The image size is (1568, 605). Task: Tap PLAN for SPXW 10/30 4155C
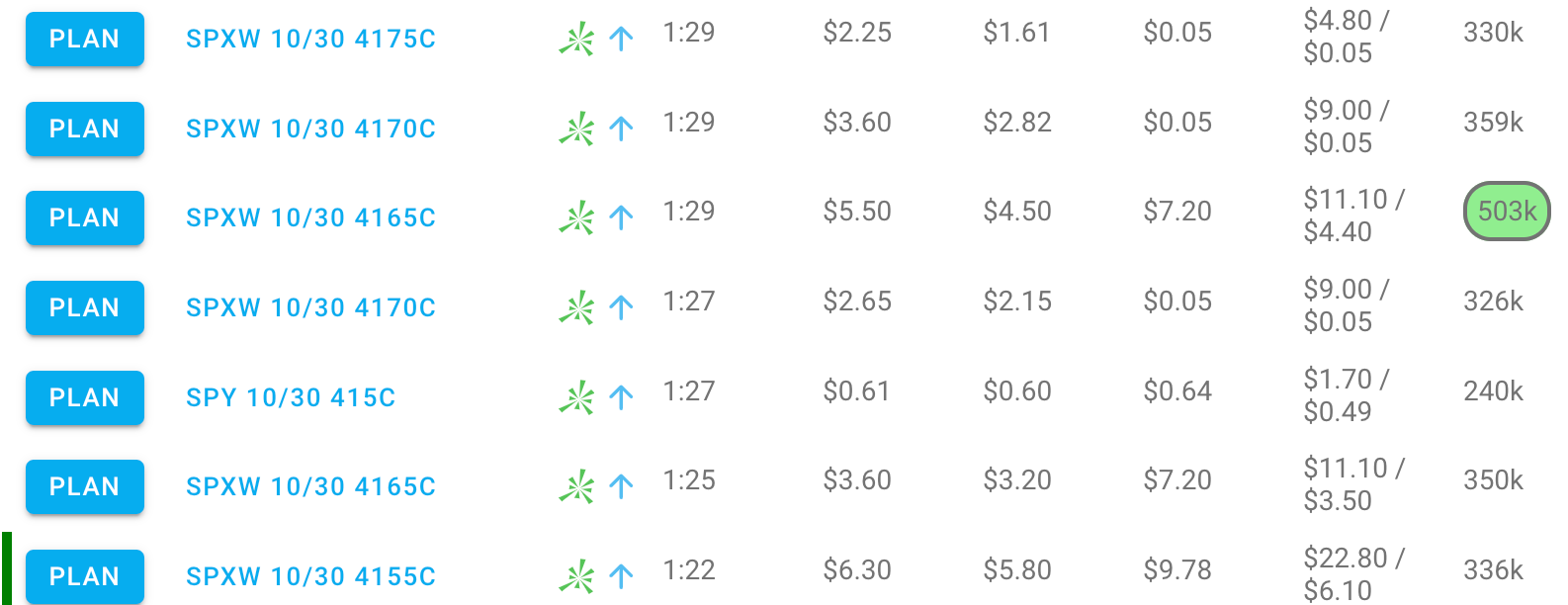click(x=85, y=576)
